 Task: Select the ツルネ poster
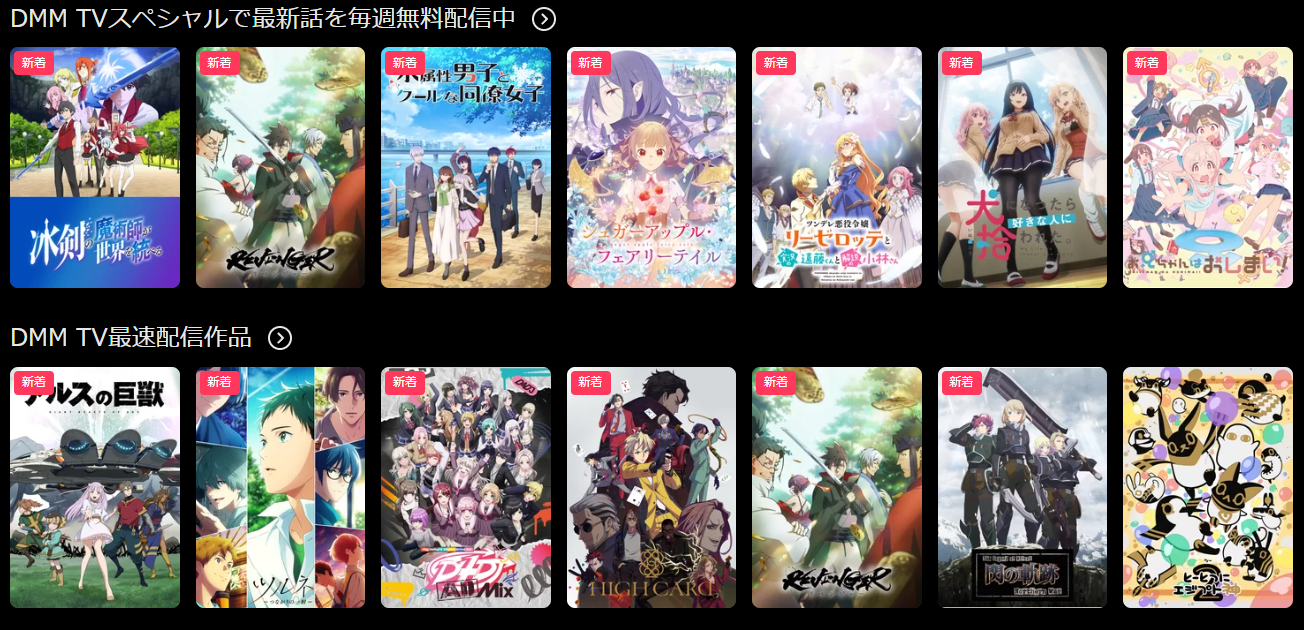pos(280,488)
